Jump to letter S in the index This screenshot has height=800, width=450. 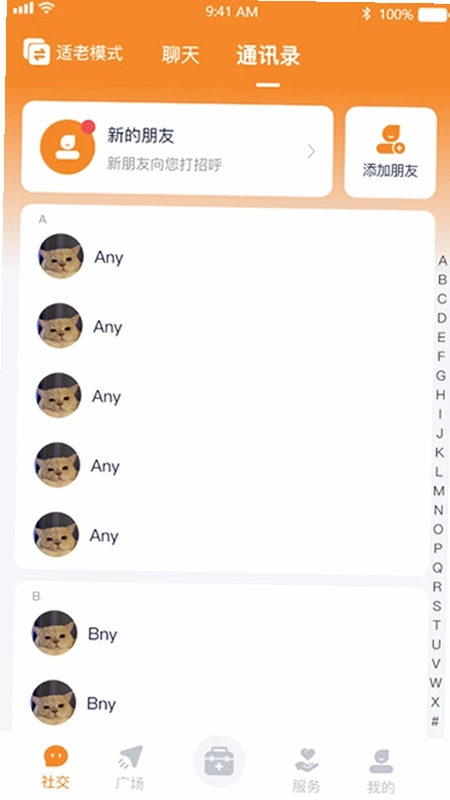pos(437,606)
